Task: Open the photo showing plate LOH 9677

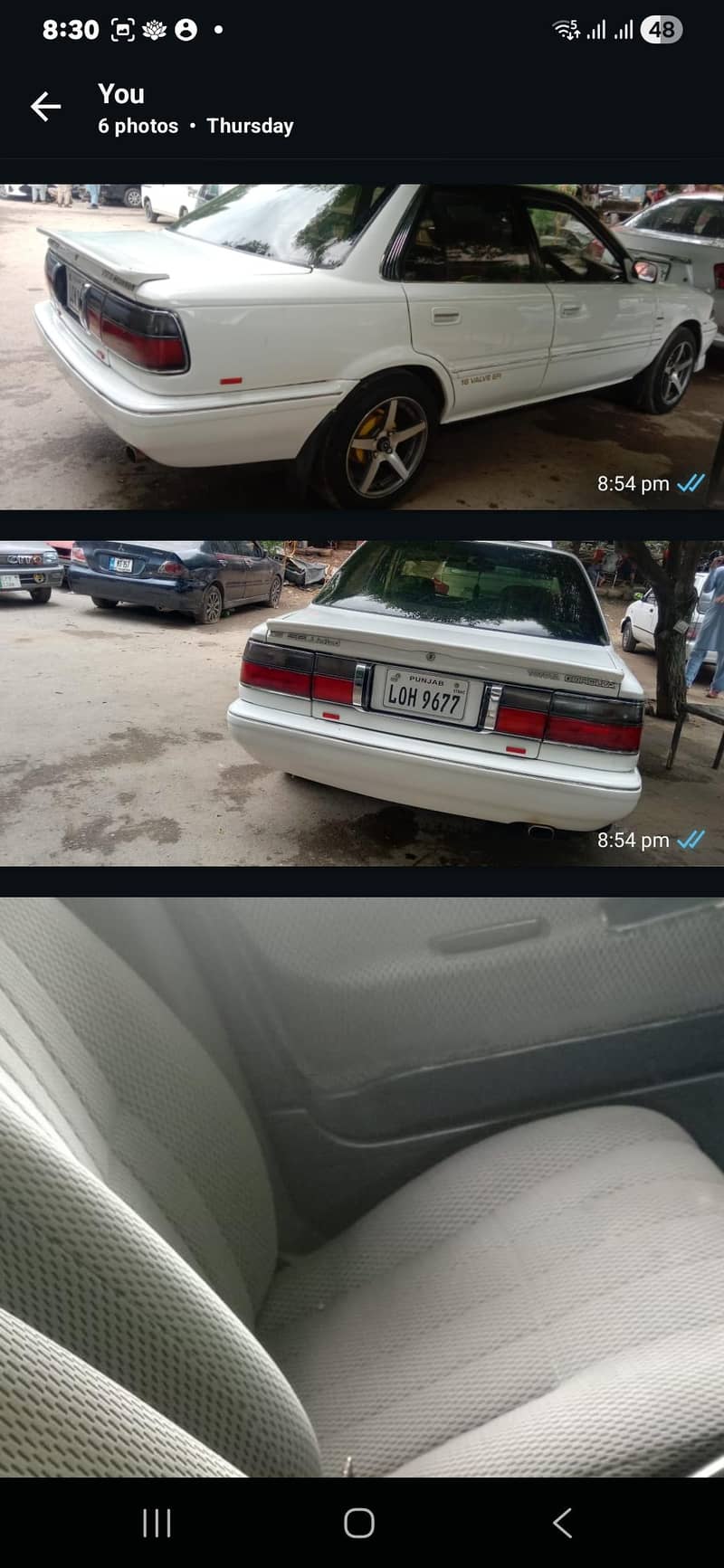Action: [362, 703]
